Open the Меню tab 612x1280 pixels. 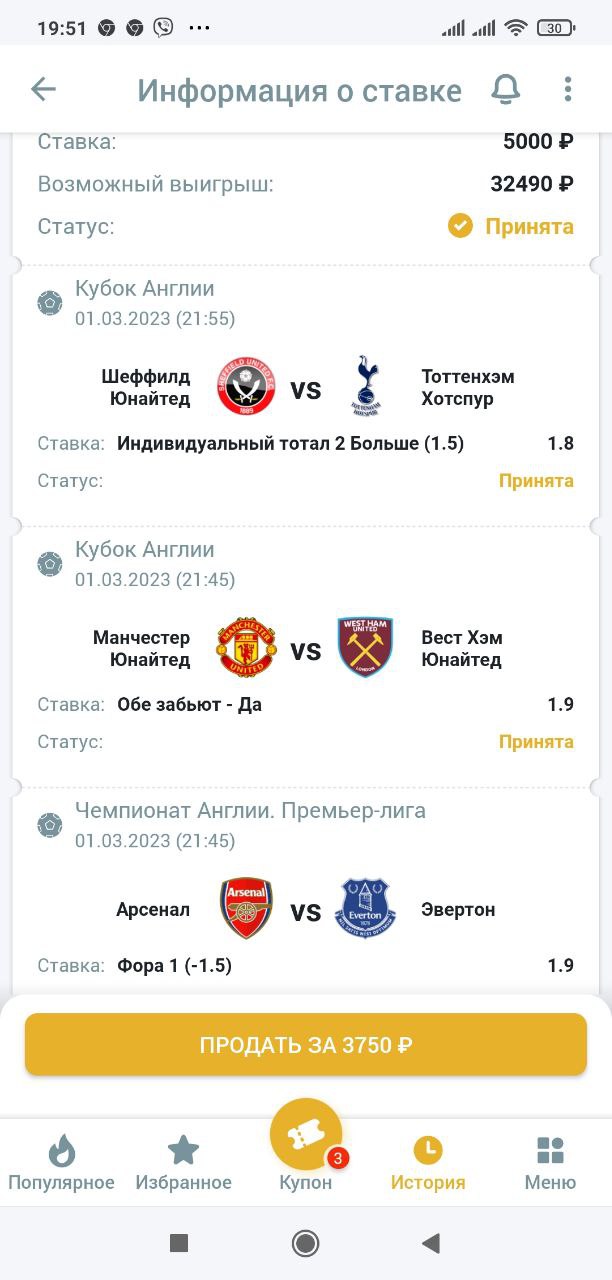pyautogui.click(x=550, y=1164)
